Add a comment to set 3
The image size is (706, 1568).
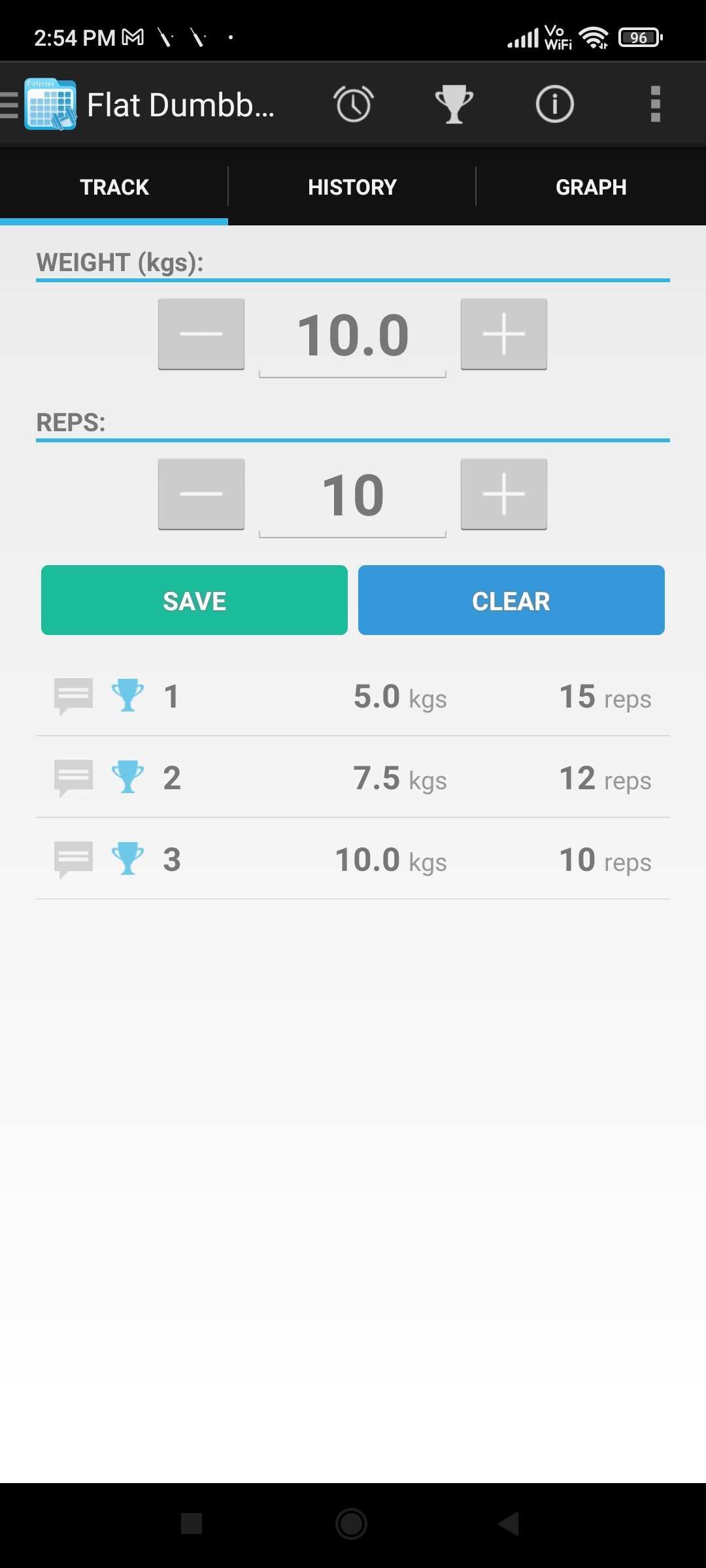(x=73, y=860)
